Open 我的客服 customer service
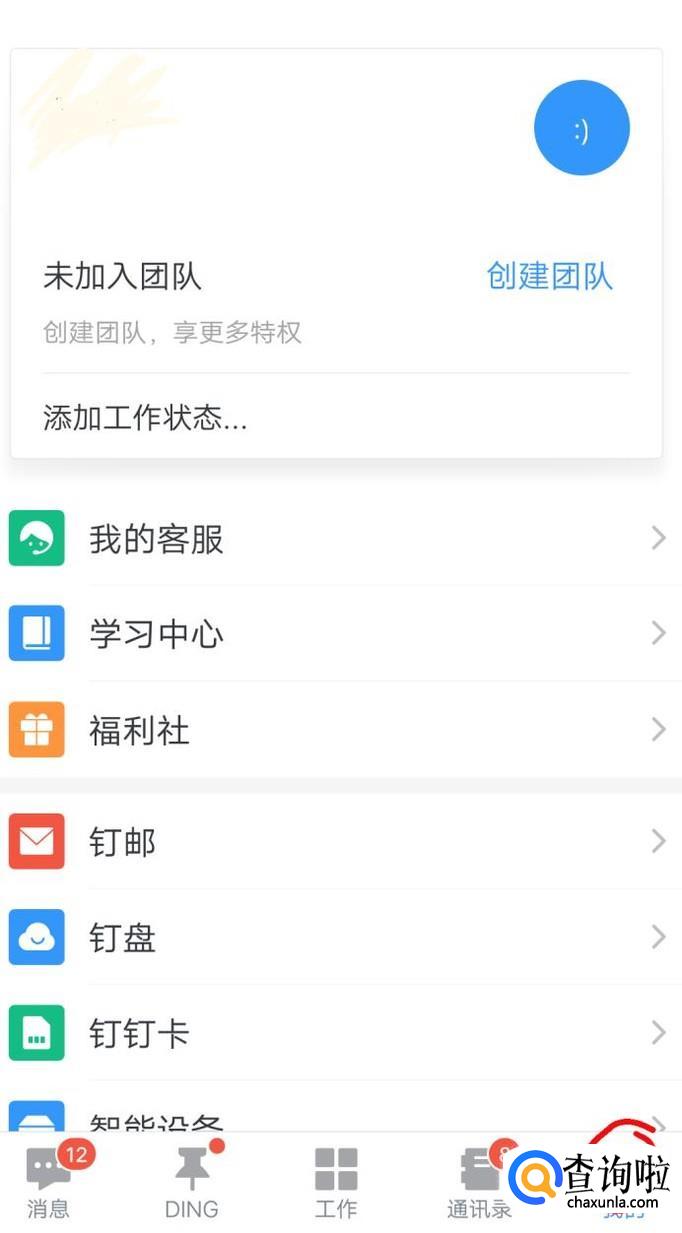Screen dimensions: 682x1233 pyautogui.click(x=340, y=539)
